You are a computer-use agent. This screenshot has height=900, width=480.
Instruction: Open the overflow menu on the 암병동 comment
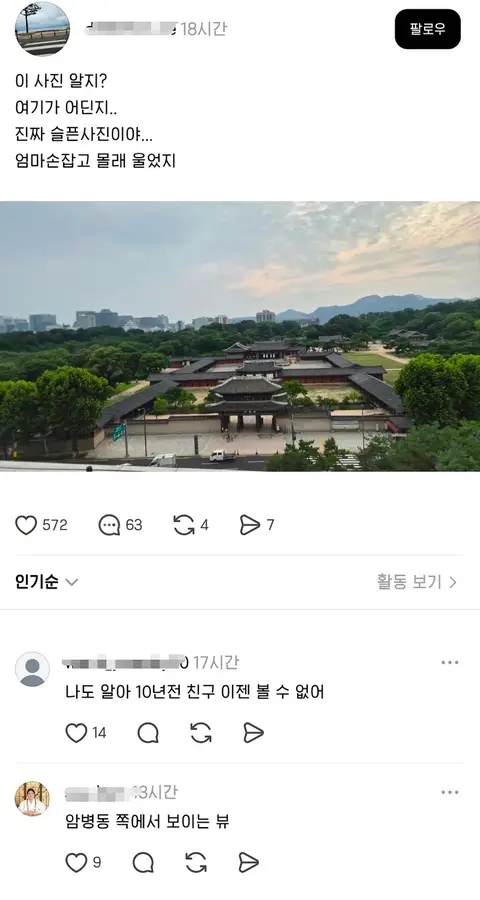click(x=450, y=792)
